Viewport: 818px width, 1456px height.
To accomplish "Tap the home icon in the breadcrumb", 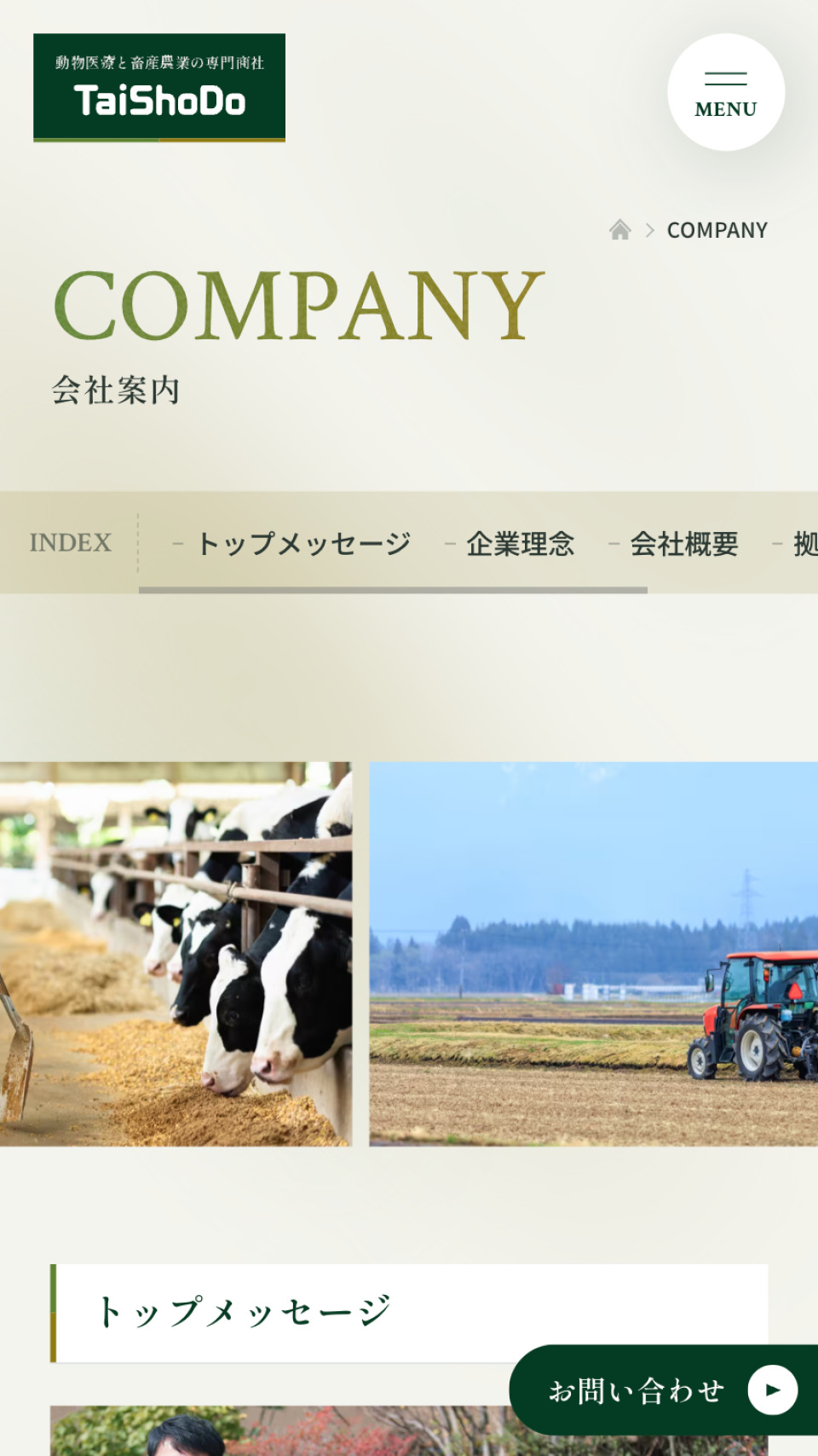I will coord(620,230).
